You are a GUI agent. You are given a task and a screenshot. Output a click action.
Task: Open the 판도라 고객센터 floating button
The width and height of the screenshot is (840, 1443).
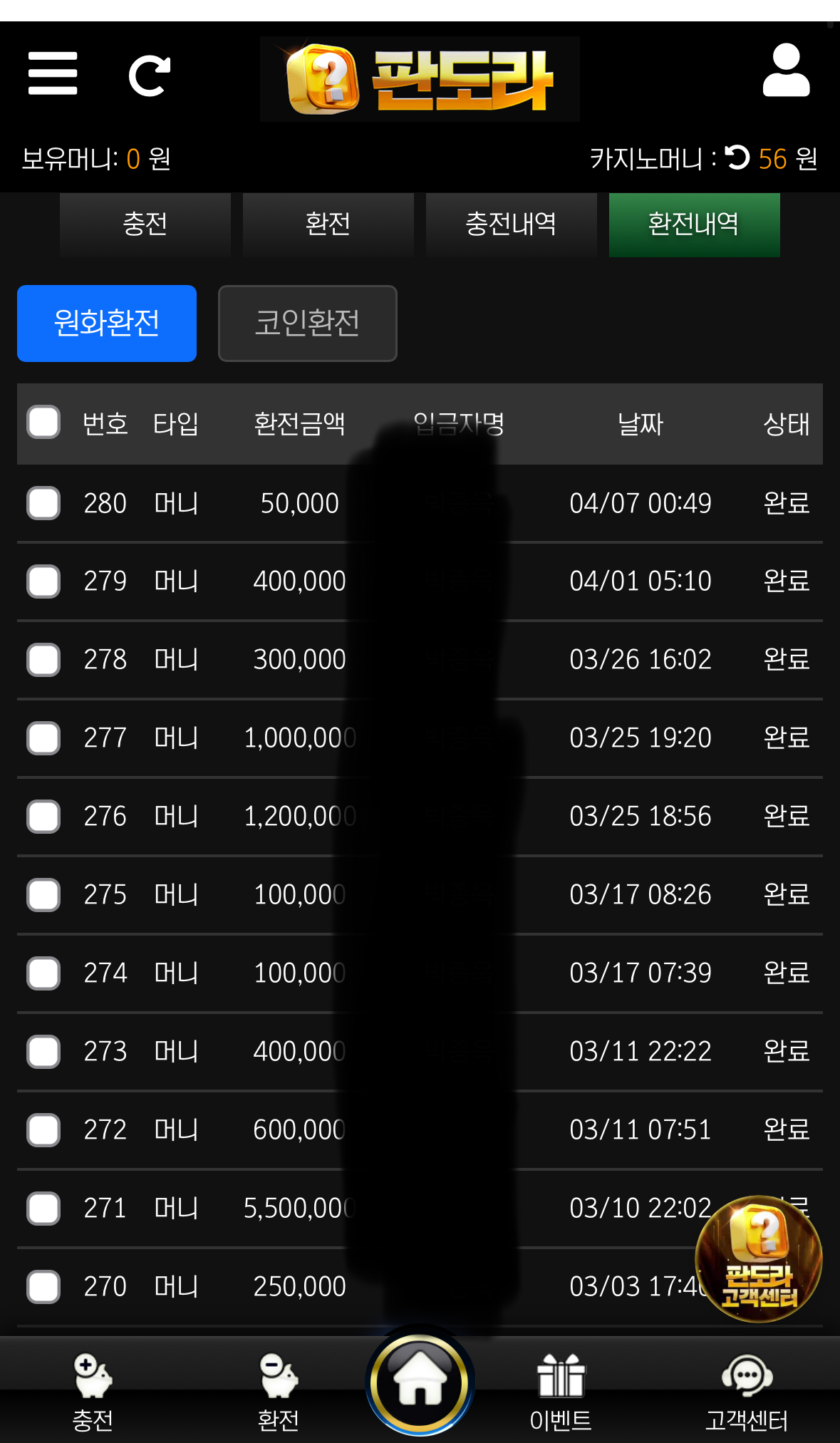point(758,1258)
